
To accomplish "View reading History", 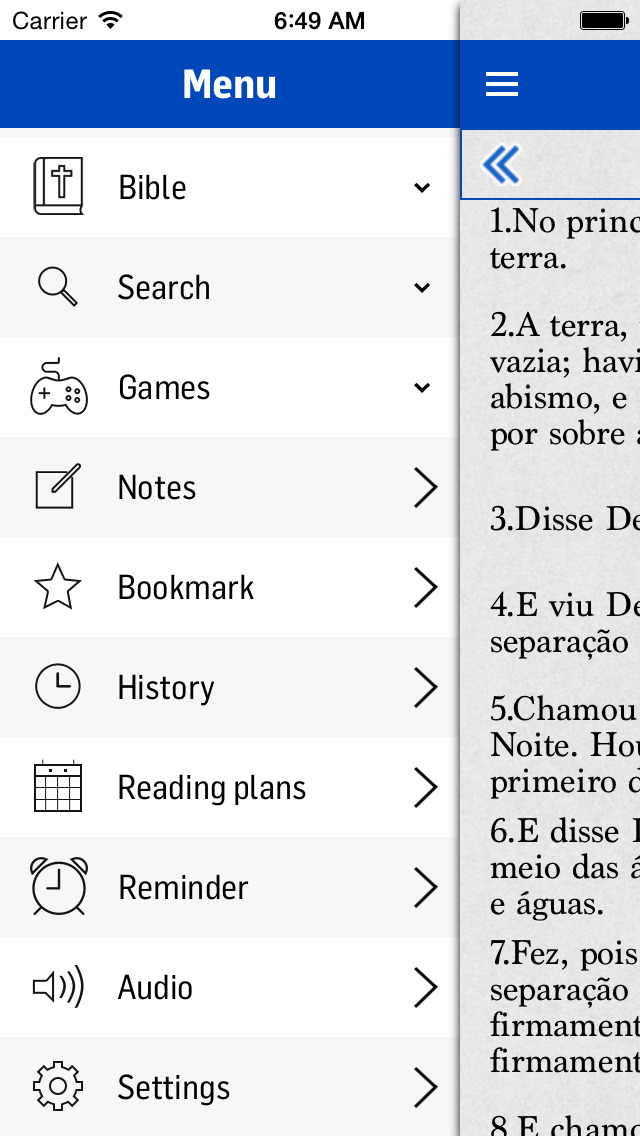I will (x=230, y=687).
